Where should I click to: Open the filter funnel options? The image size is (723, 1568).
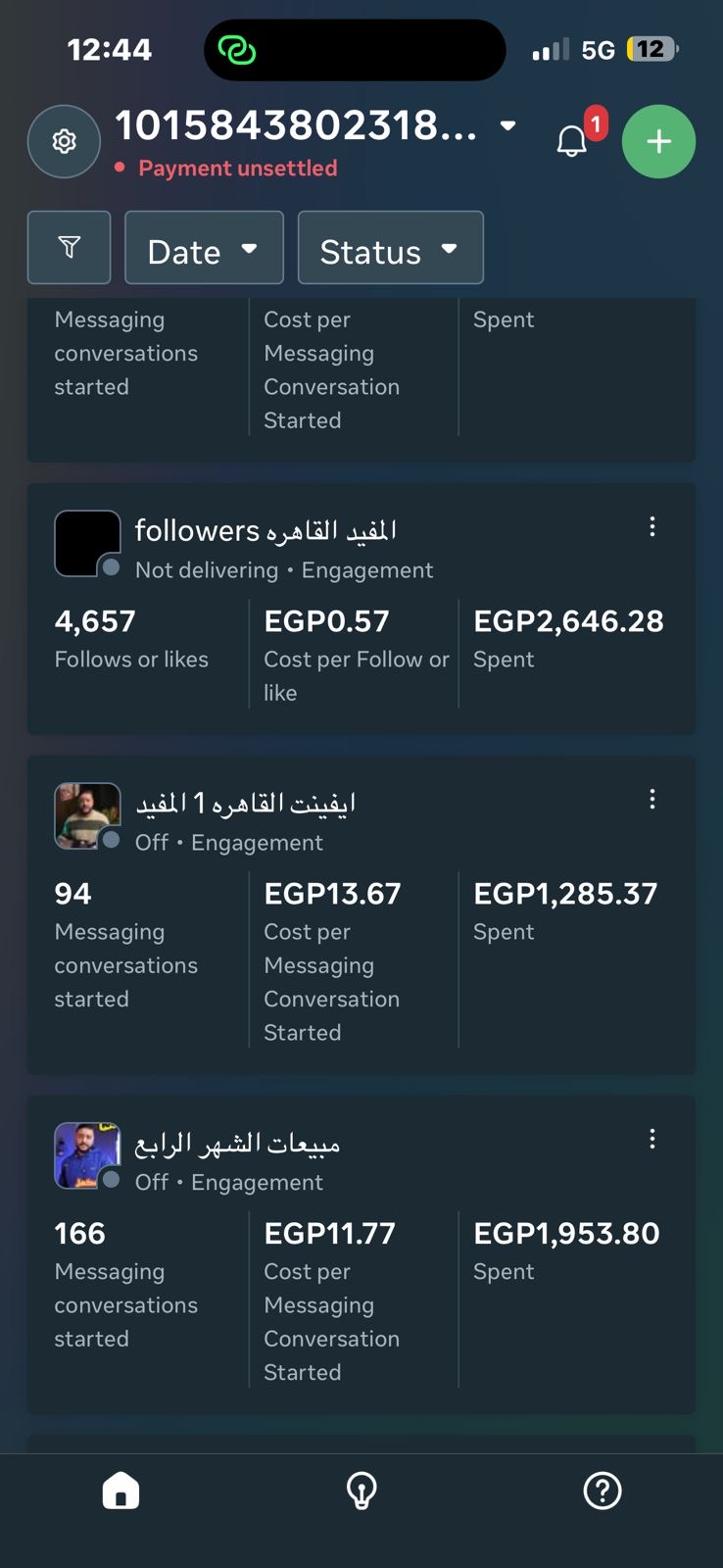[x=69, y=248]
